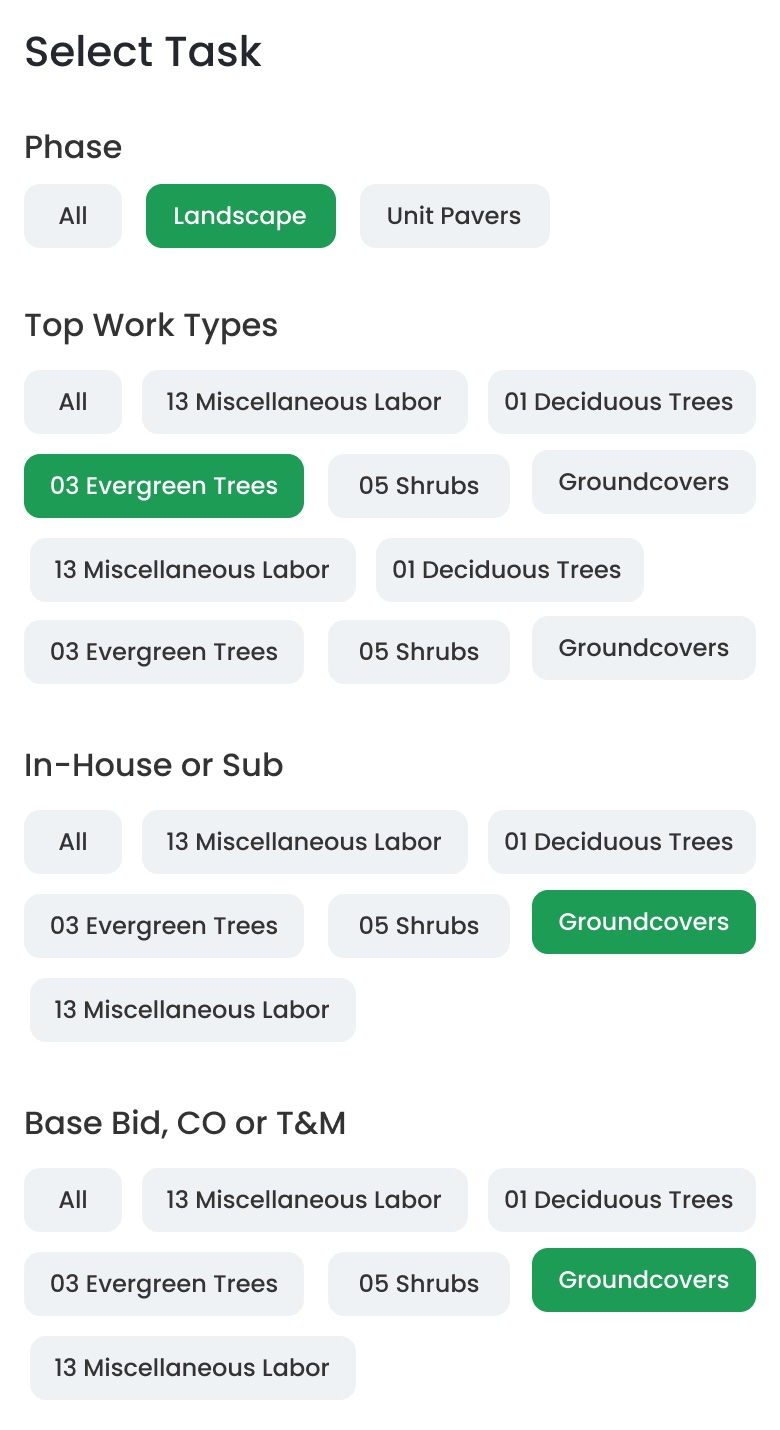Select the Landscape phase filter
Viewport: 780px width, 1430px height.
(x=240, y=216)
